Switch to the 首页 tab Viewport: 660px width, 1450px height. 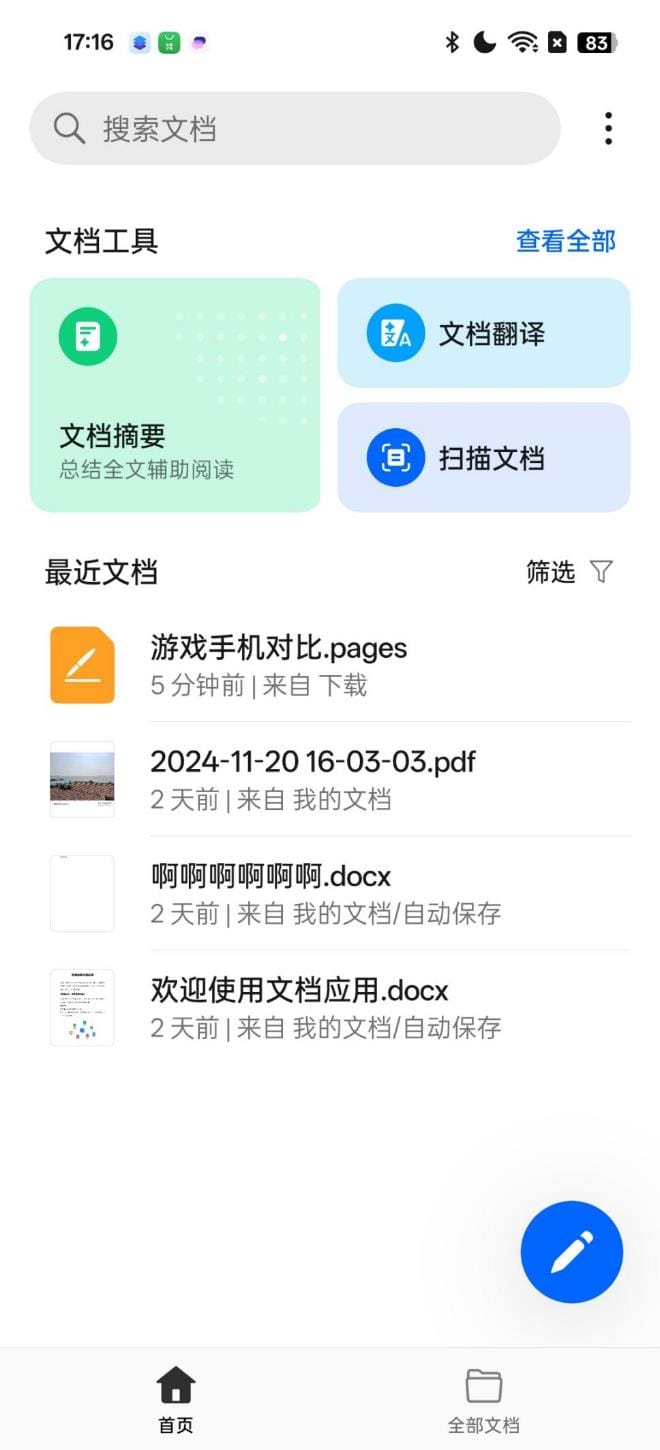pos(175,1399)
